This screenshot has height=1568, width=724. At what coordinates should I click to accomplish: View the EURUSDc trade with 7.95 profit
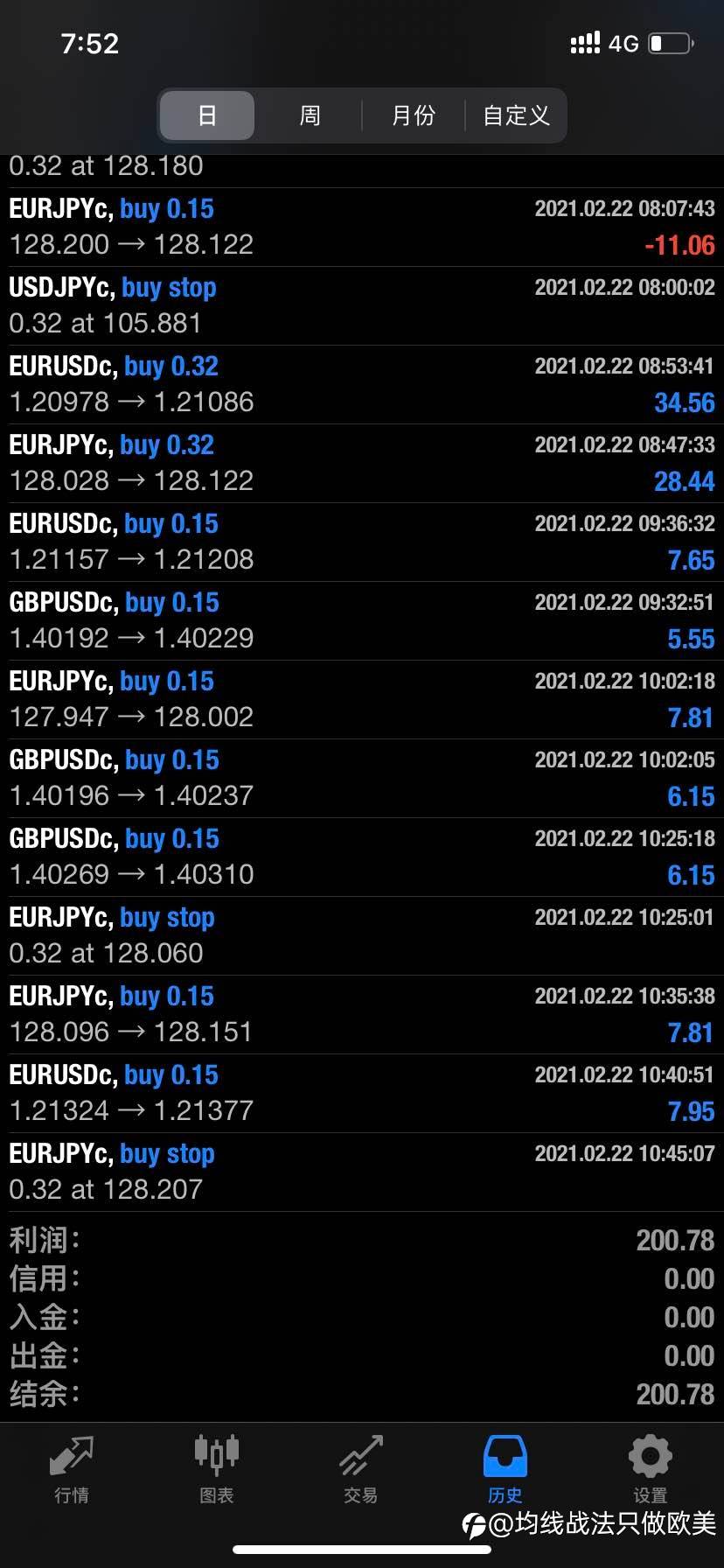362,1094
